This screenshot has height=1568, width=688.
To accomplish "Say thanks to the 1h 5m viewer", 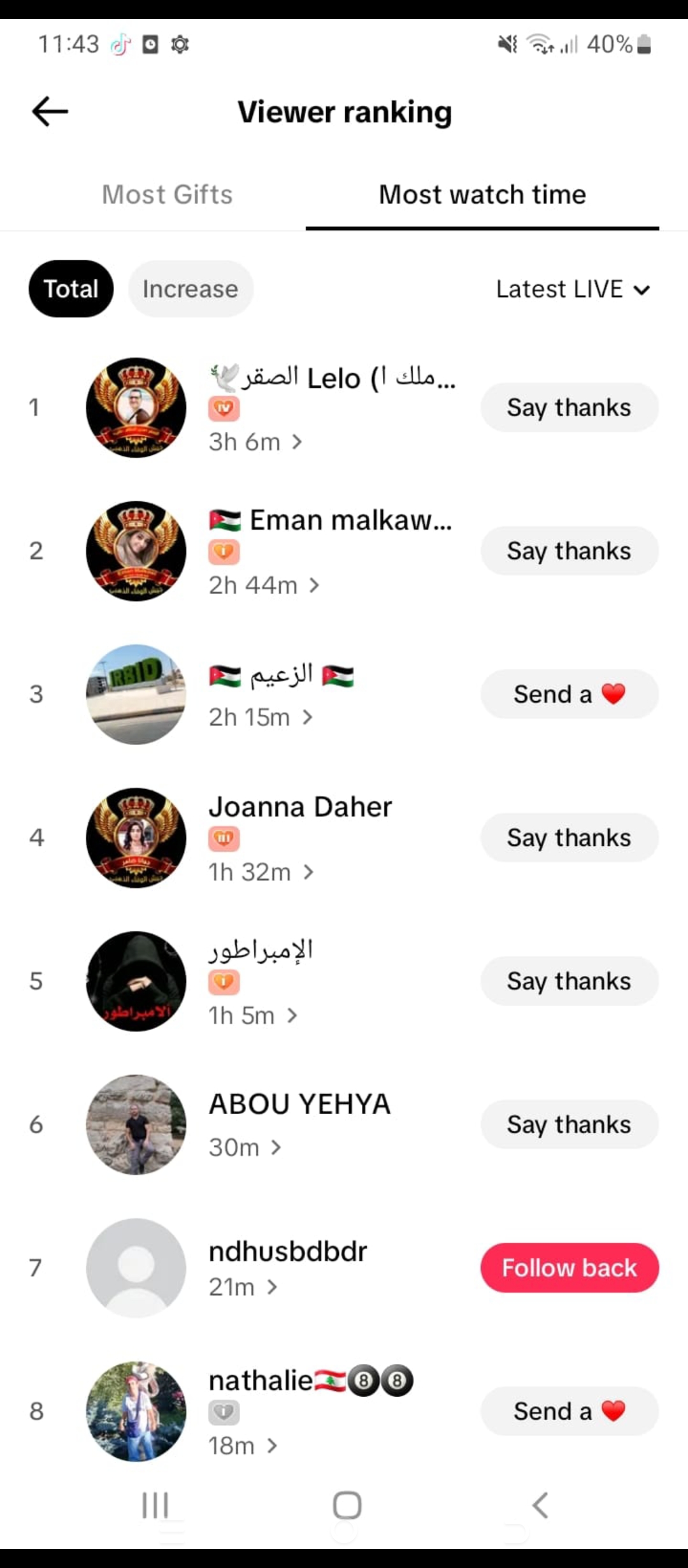I will click(x=569, y=981).
